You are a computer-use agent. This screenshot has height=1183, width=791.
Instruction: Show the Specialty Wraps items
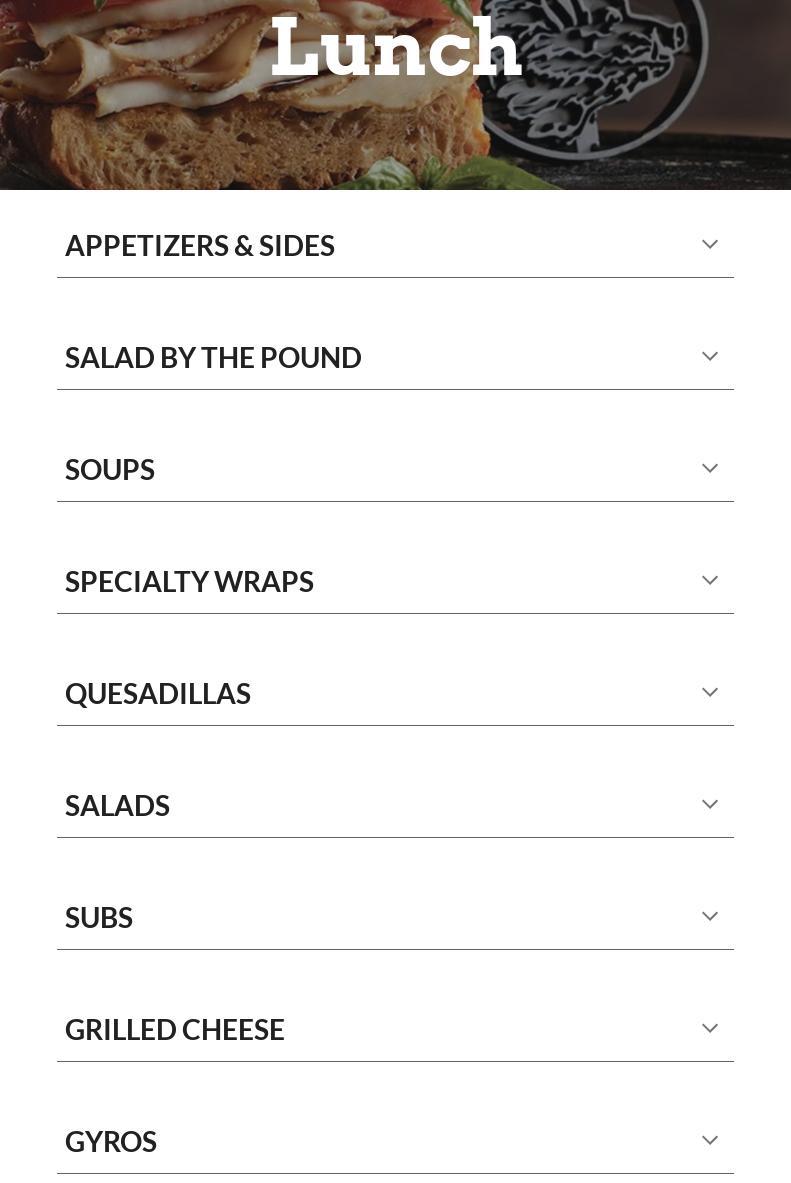[395, 582]
